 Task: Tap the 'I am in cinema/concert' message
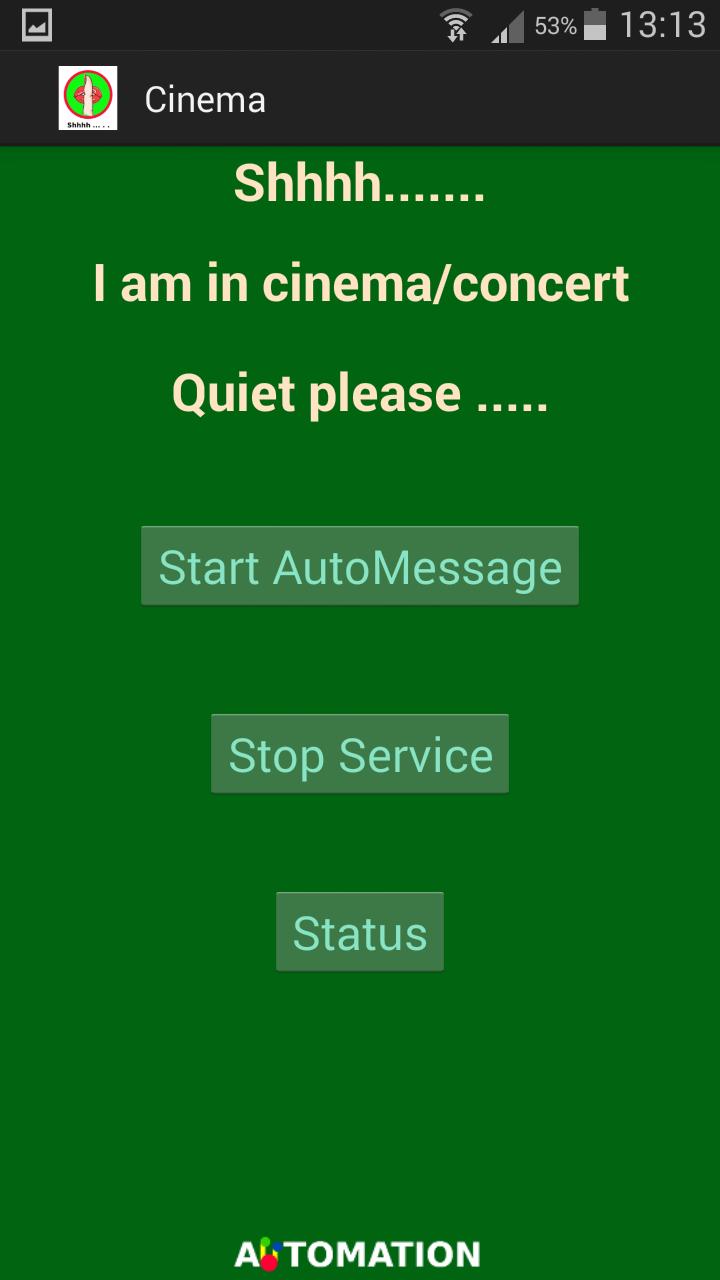tap(360, 283)
